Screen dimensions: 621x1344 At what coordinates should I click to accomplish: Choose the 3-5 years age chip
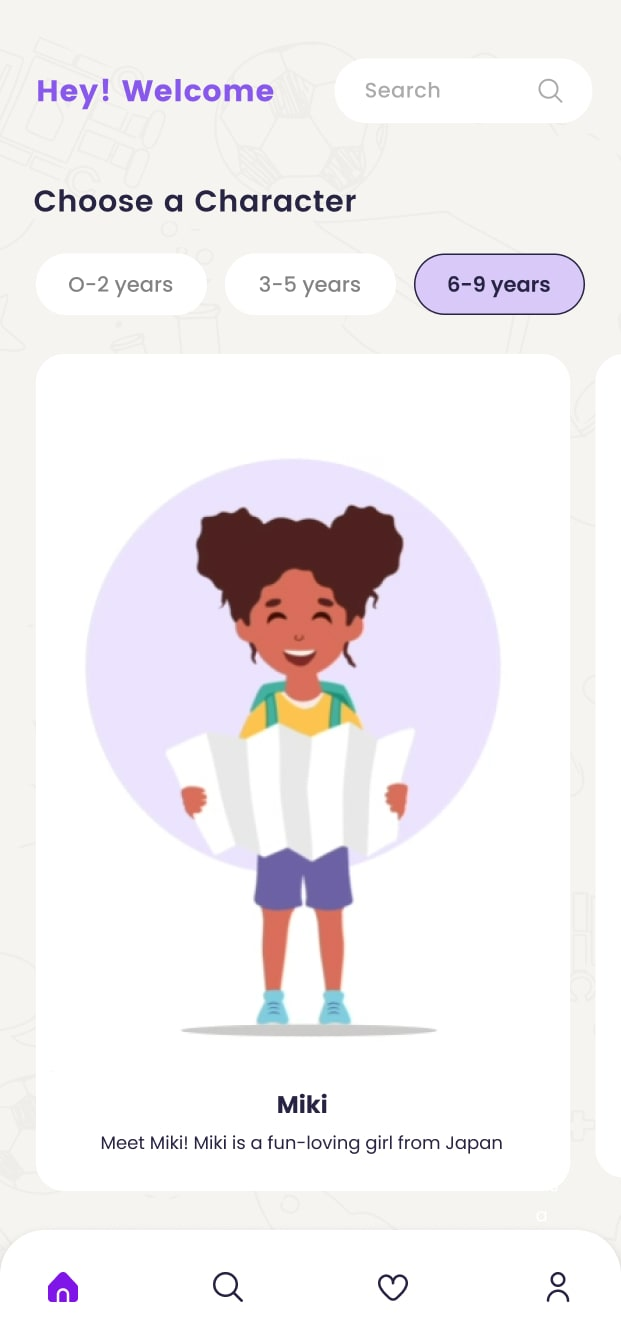(x=310, y=284)
